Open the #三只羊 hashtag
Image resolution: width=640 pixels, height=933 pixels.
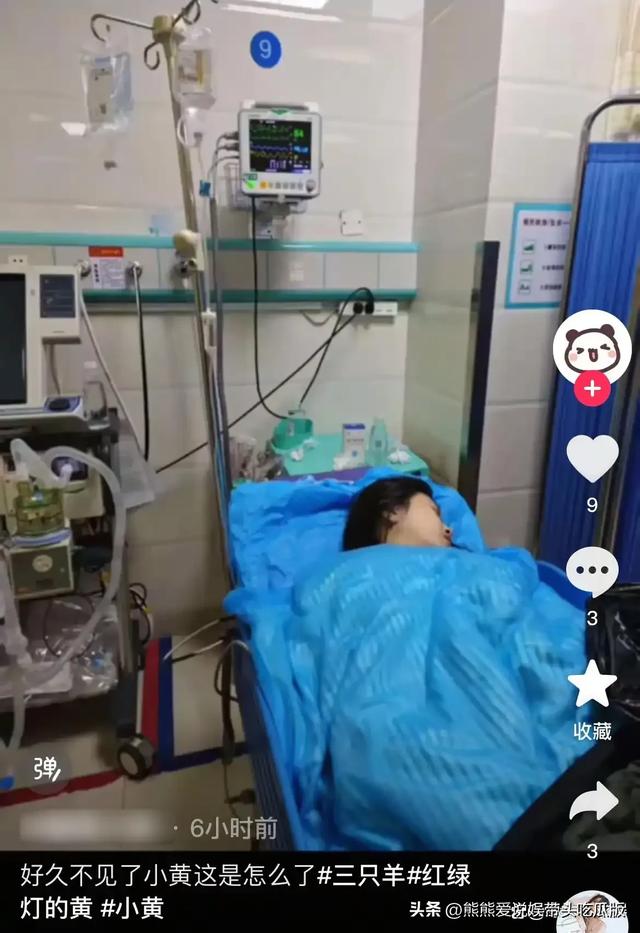(361, 875)
